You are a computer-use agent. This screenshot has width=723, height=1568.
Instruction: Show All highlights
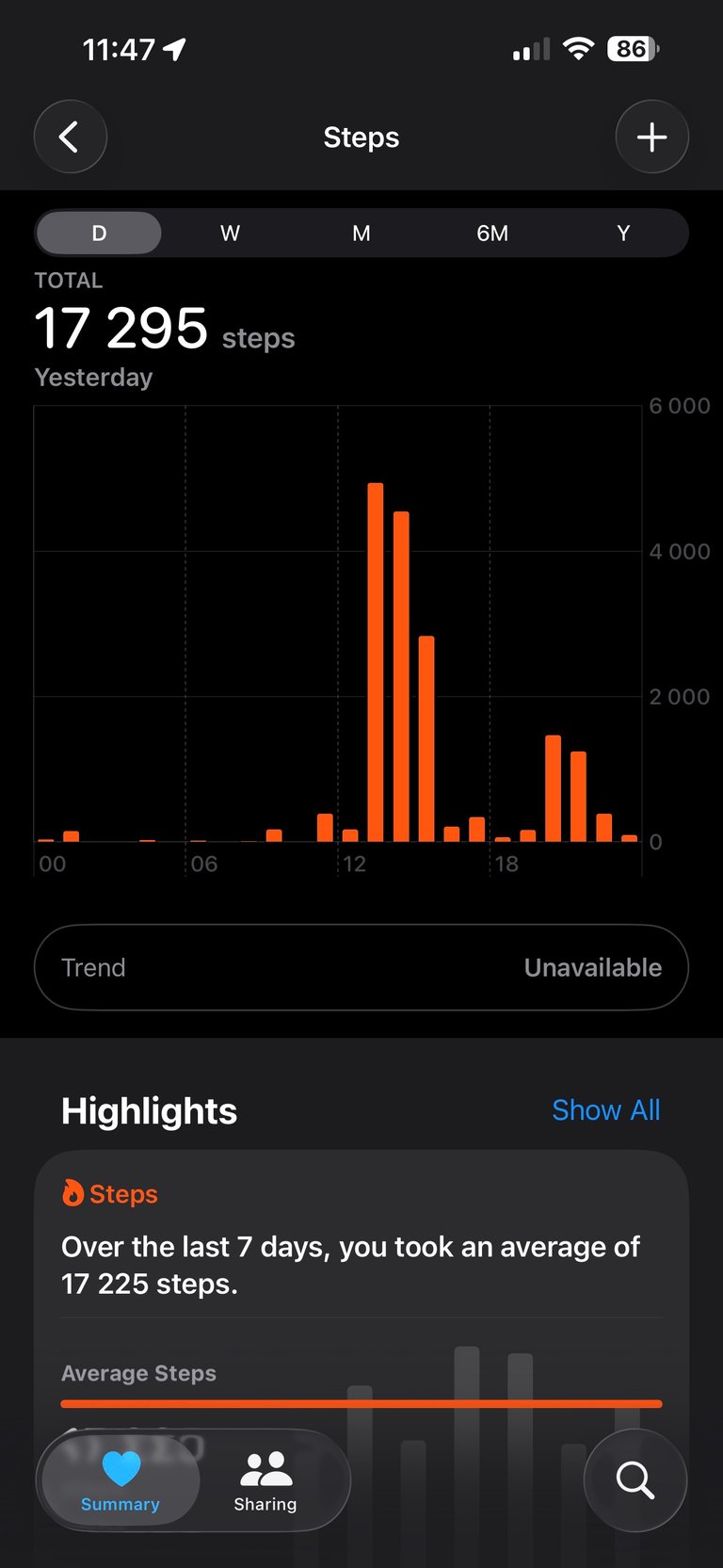[x=605, y=1110]
